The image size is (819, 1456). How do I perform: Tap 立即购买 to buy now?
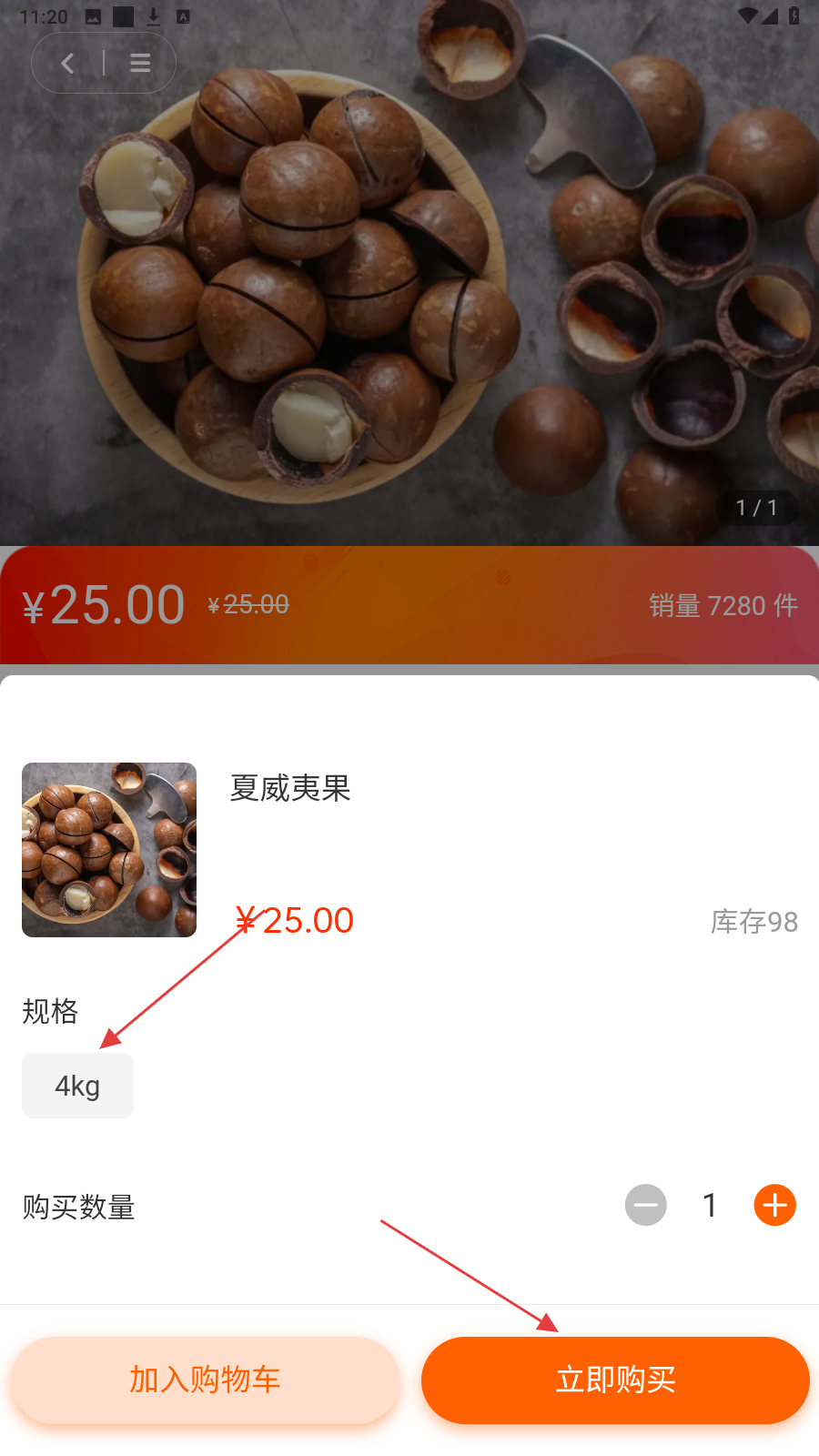point(615,1380)
